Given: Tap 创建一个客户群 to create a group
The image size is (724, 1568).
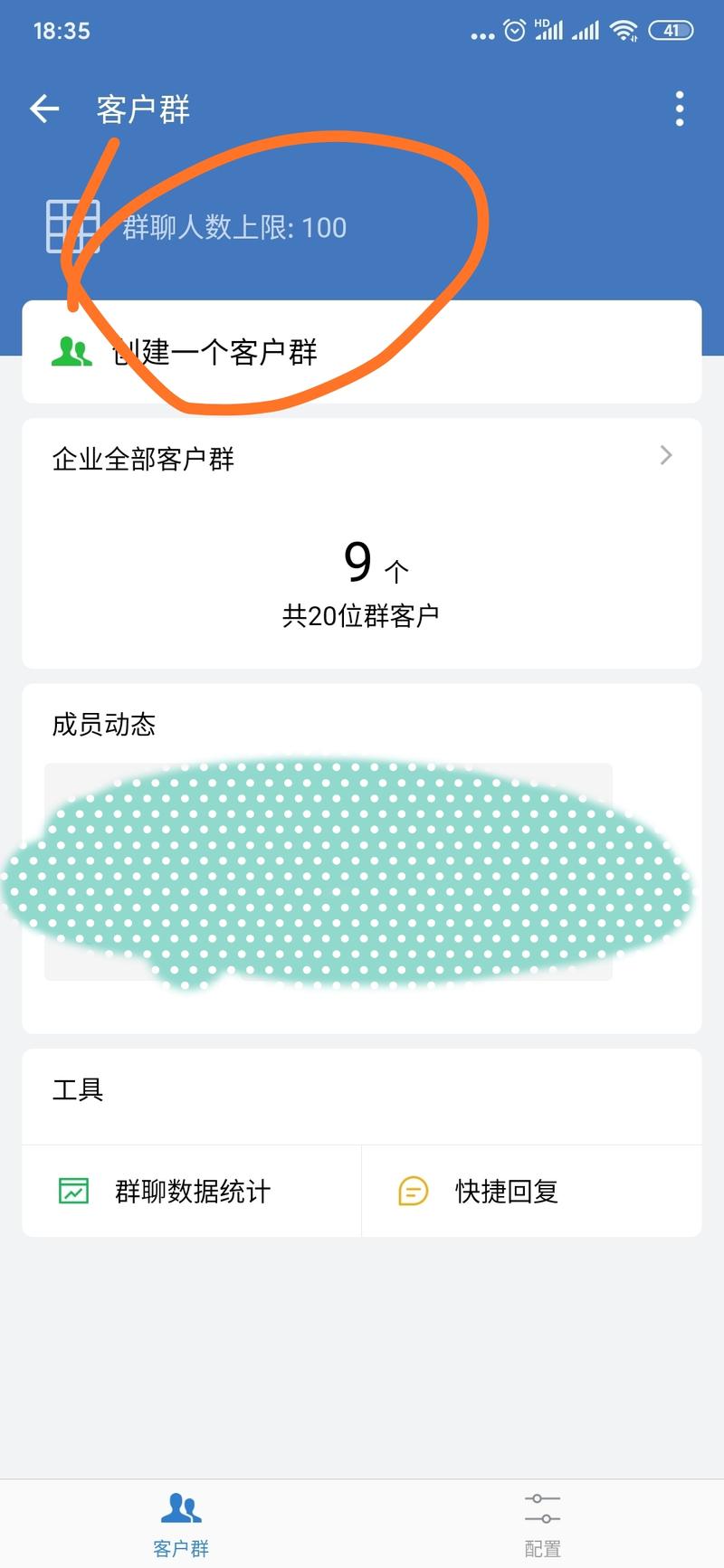Looking at the screenshot, I should point(217,352).
